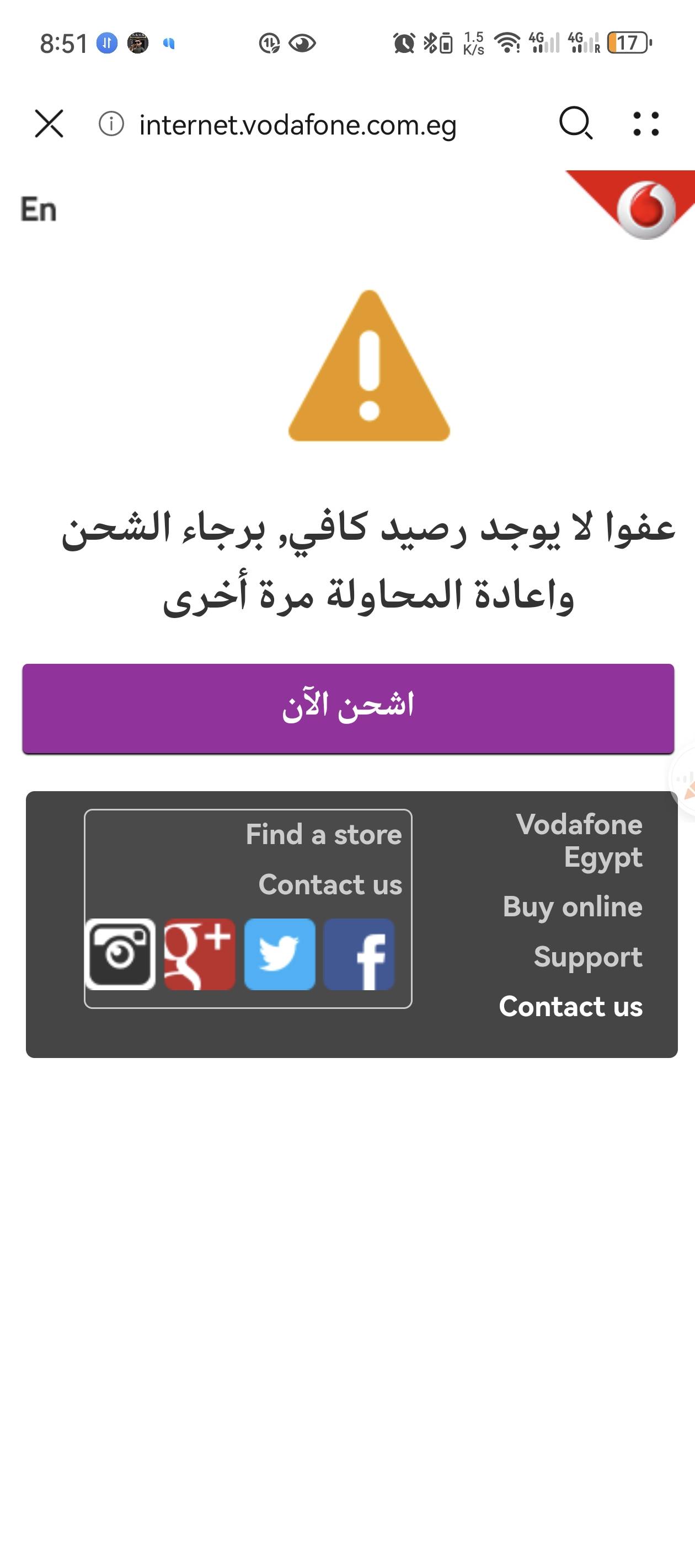
Task: View site info for internet.vodafone.com.eg
Action: click(x=111, y=124)
